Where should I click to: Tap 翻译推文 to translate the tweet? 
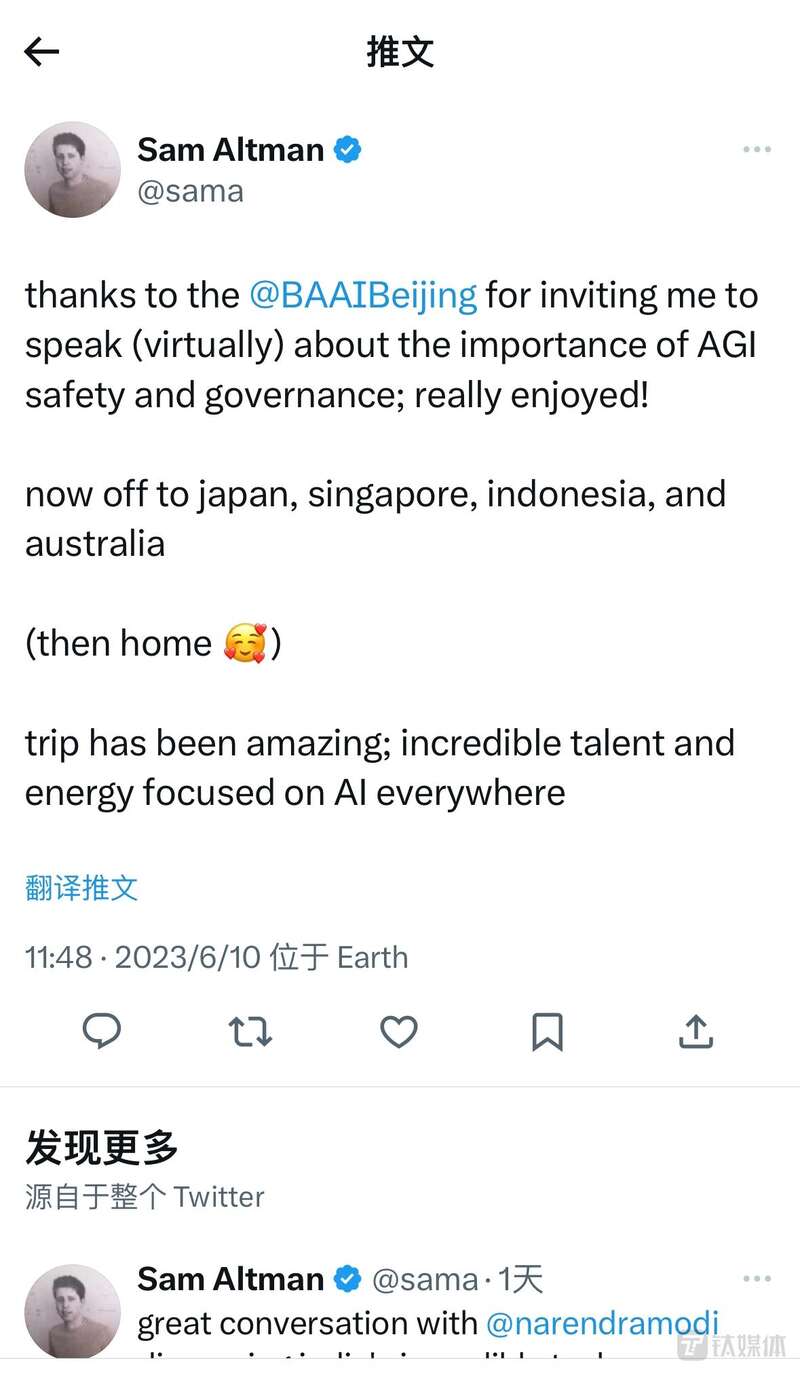pos(81,887)
